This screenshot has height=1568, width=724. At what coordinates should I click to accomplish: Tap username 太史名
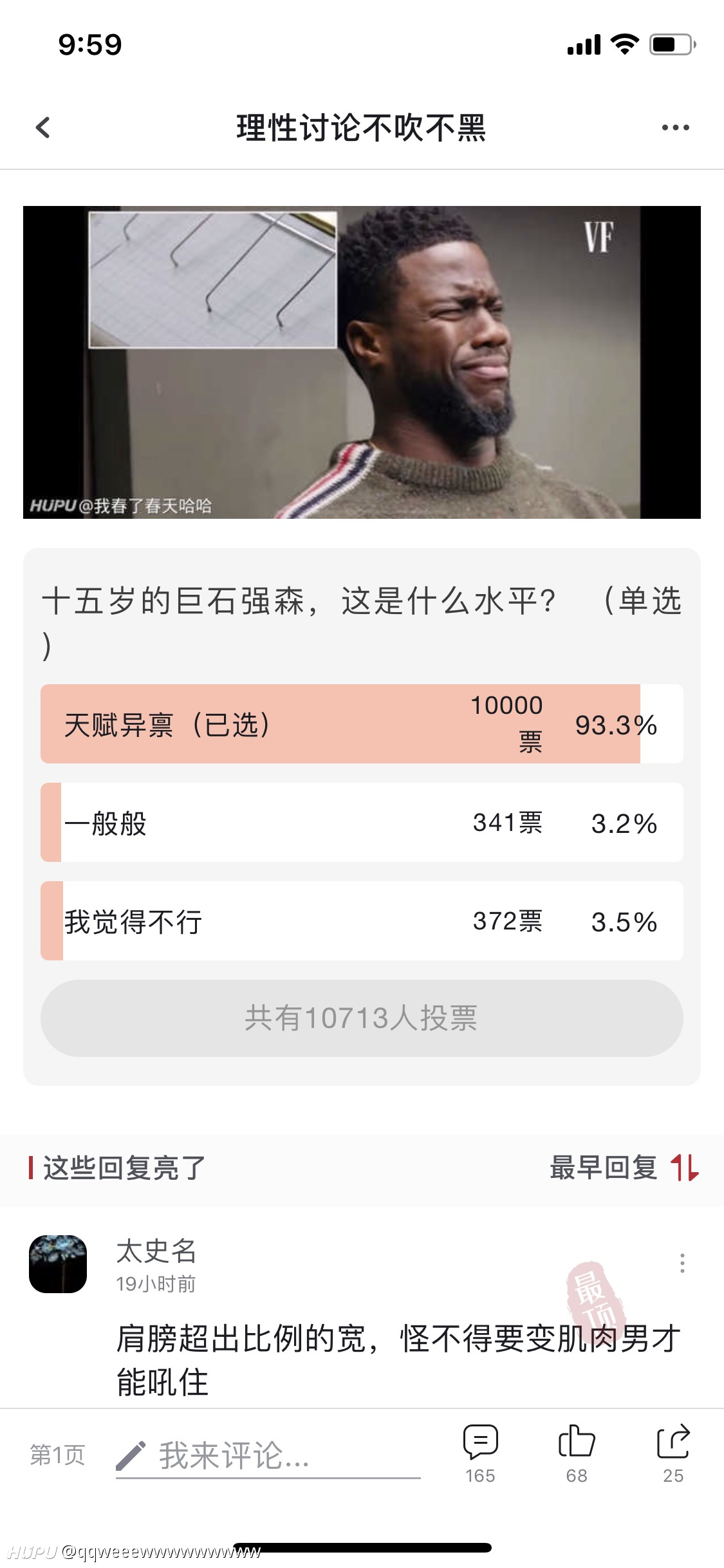click(156, 1251)
